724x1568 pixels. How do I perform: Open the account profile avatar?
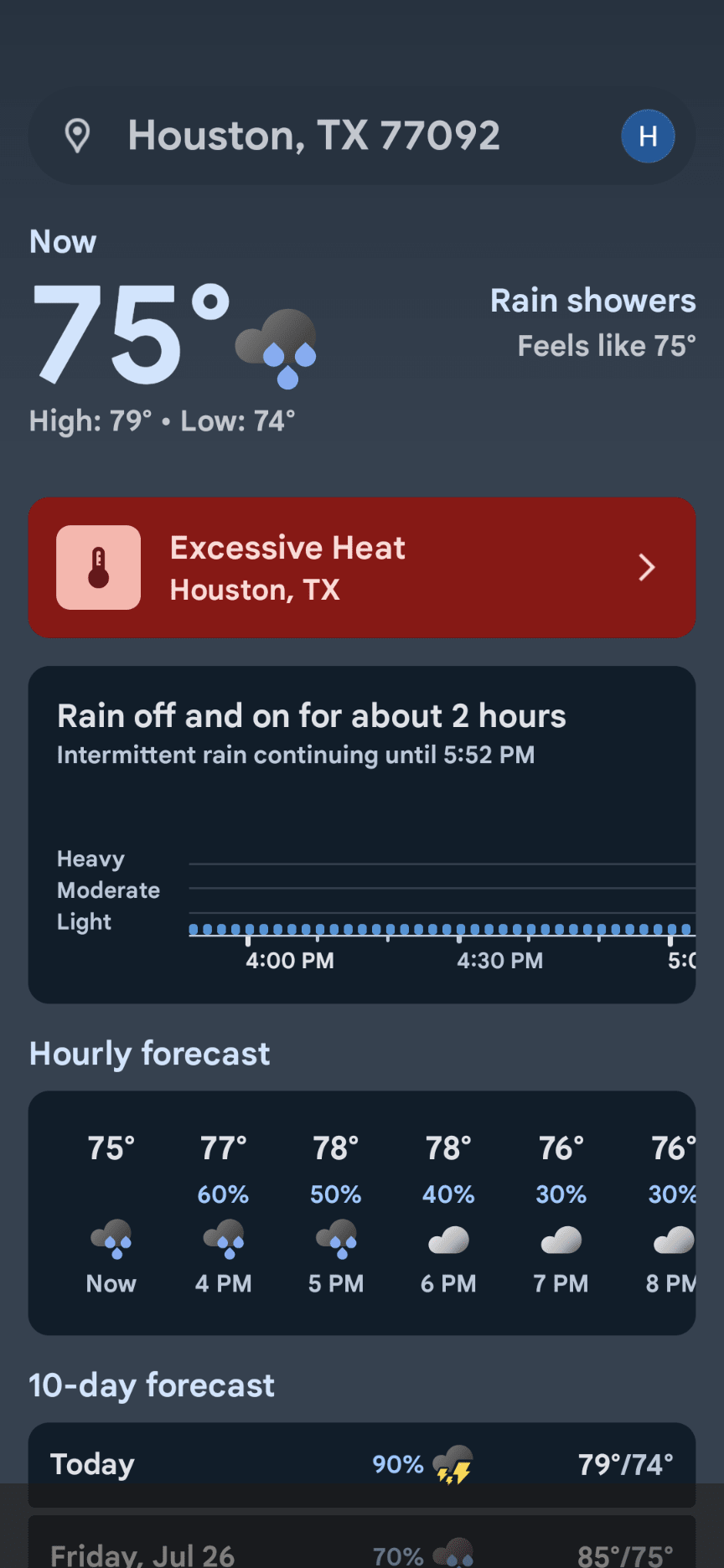tap(648, 136)
